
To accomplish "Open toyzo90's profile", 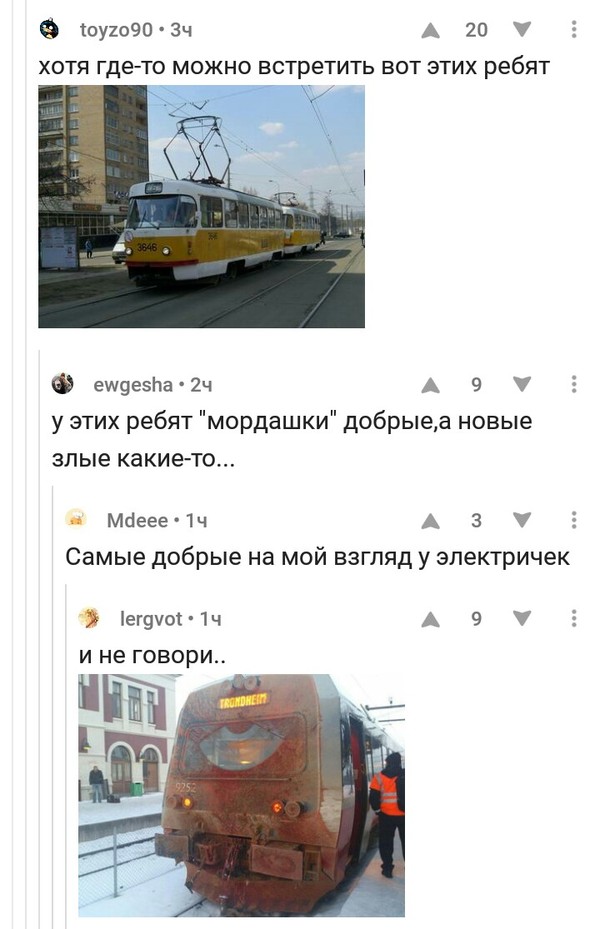I will point(115,30).
